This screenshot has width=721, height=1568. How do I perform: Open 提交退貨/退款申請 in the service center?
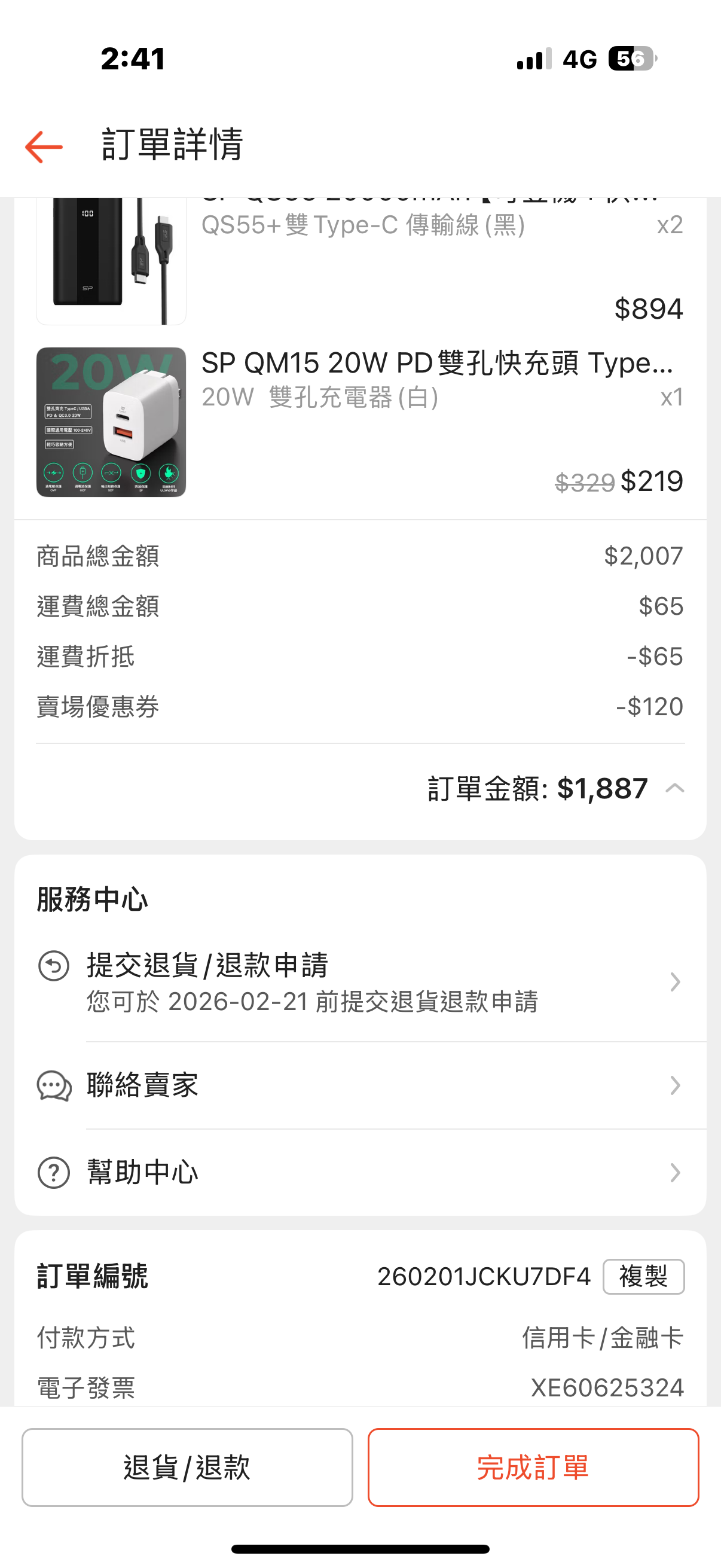click(360, 981)
